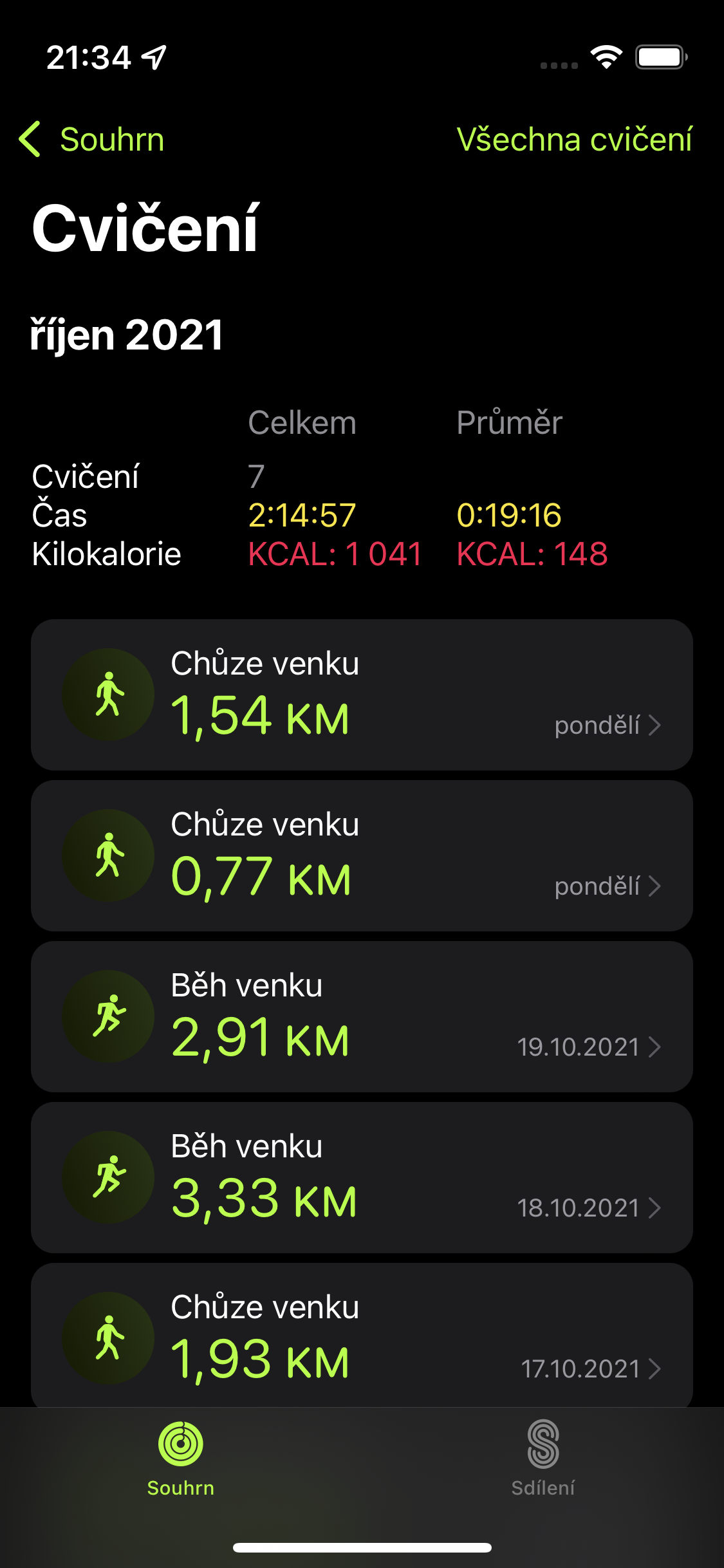Open Všechna cvičení in the top corner
Screen dimensions: 724x1568
pos(575,139)
